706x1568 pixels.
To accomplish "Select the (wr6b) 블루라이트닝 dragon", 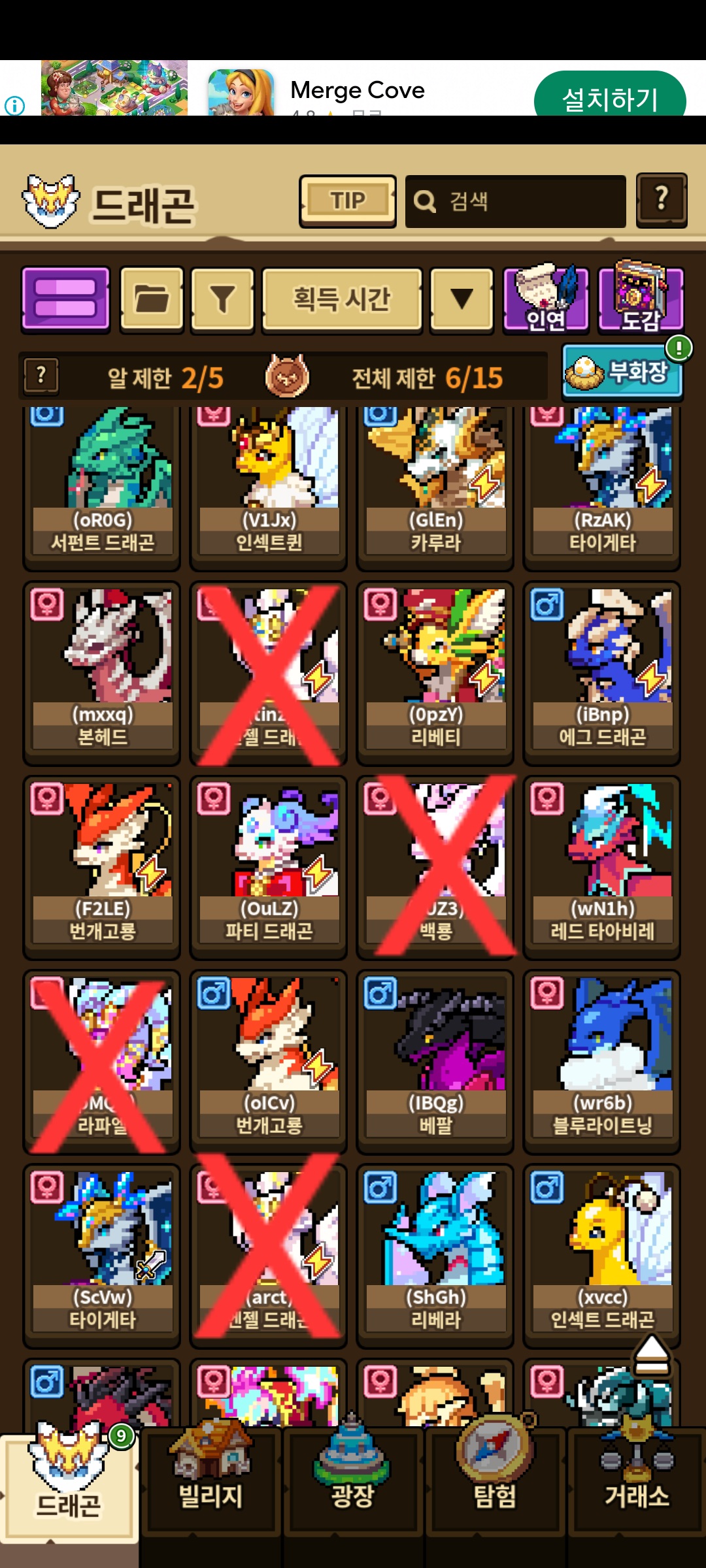I will (602, 1060).
